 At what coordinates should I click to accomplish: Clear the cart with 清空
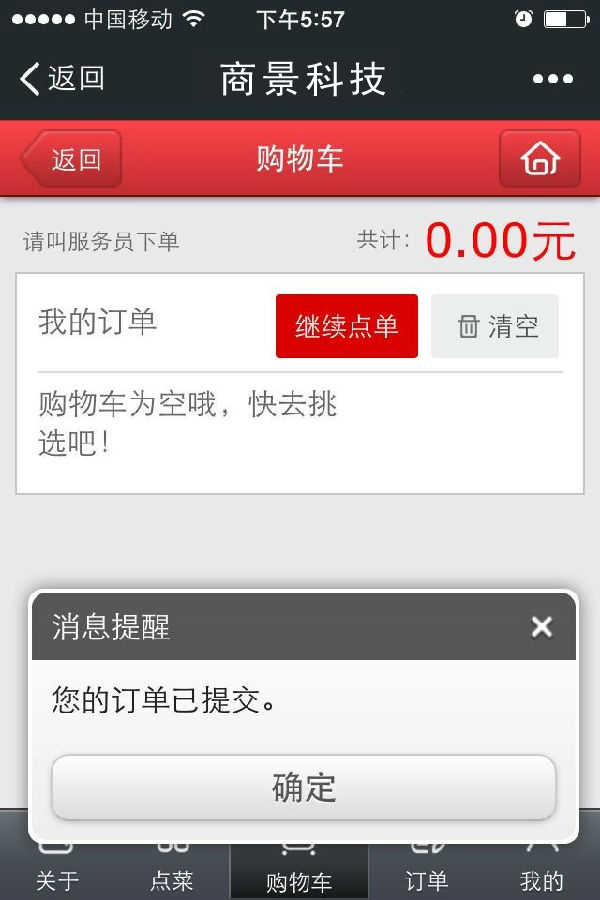click(x=495, y=326)
